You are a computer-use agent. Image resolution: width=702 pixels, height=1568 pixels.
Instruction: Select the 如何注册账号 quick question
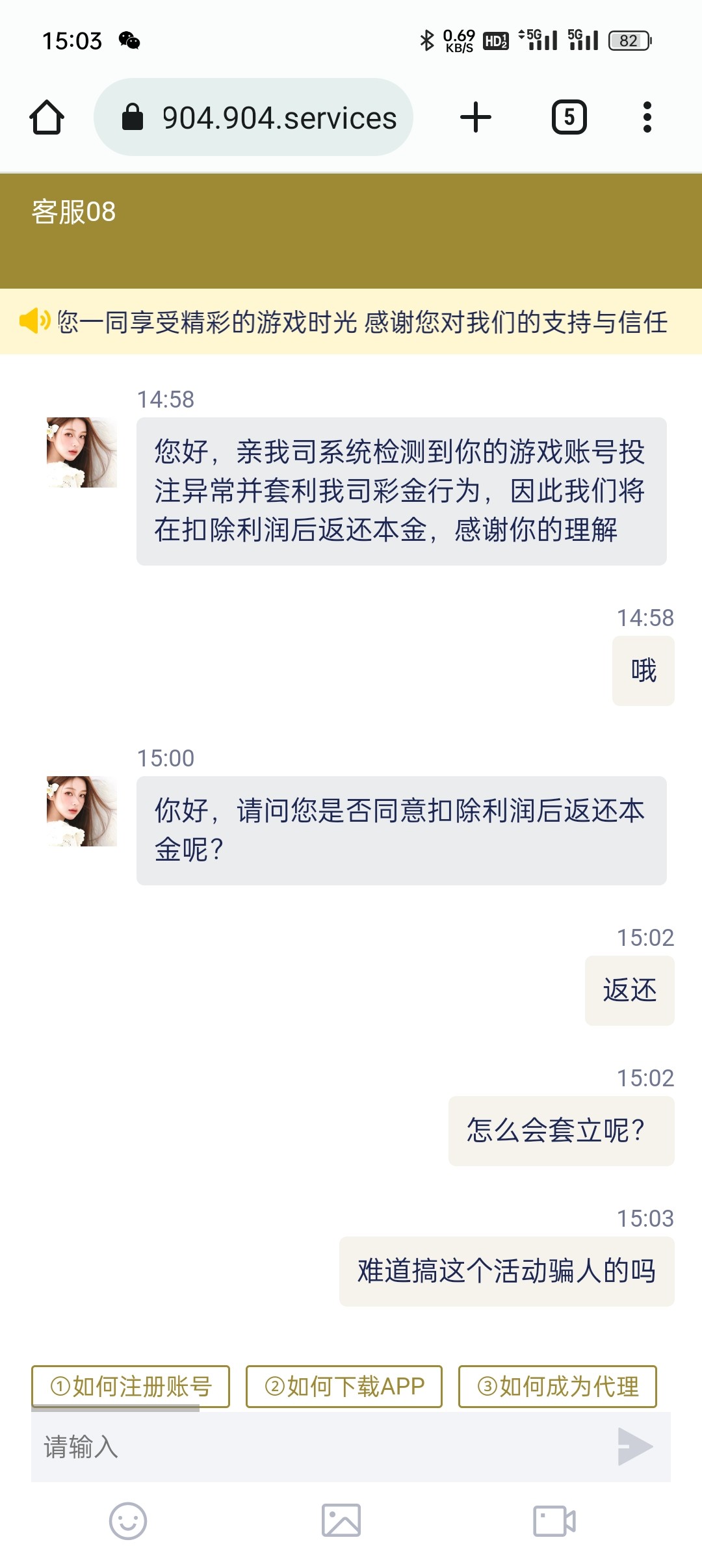click(x=131, y=1387)
